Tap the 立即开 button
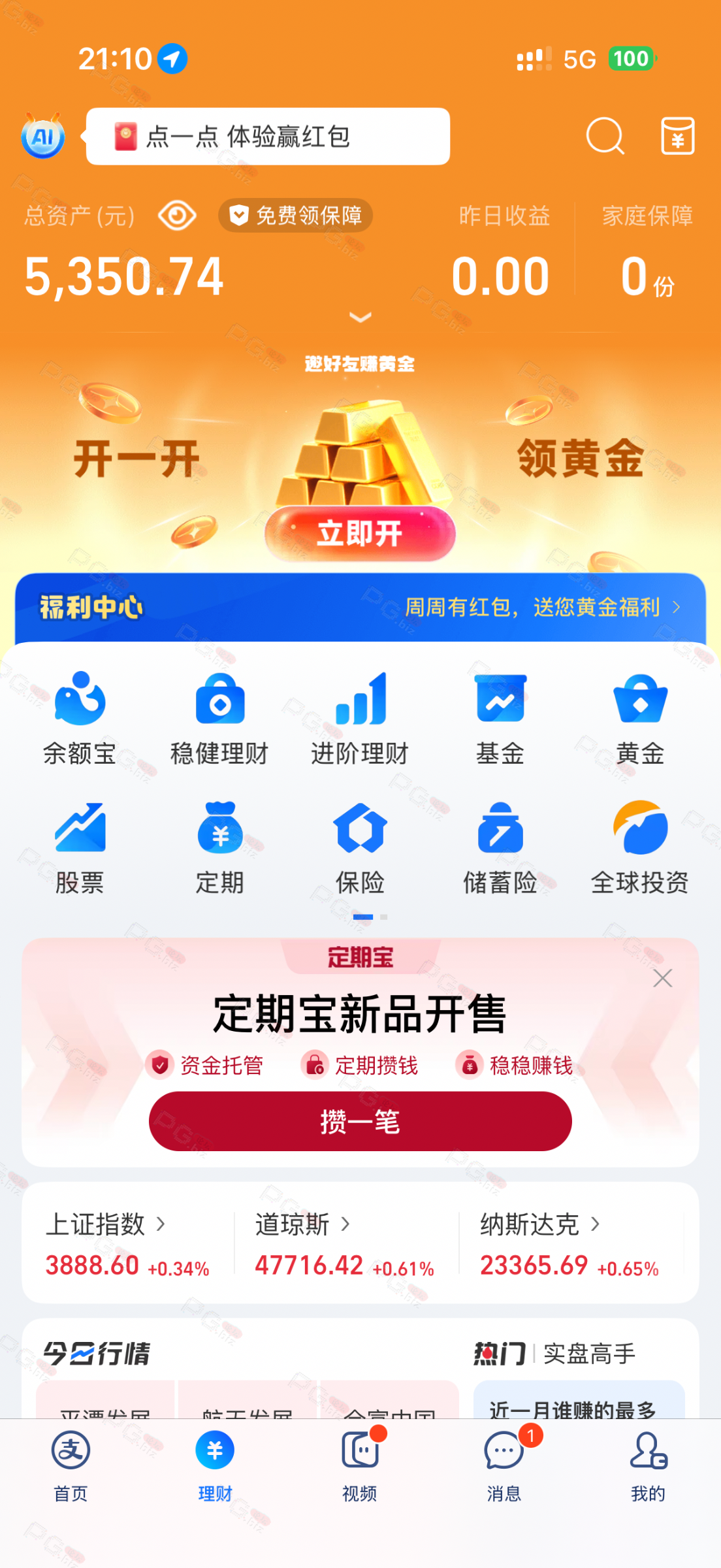This screenshot has height=1568, width=721. pos(360,534)
